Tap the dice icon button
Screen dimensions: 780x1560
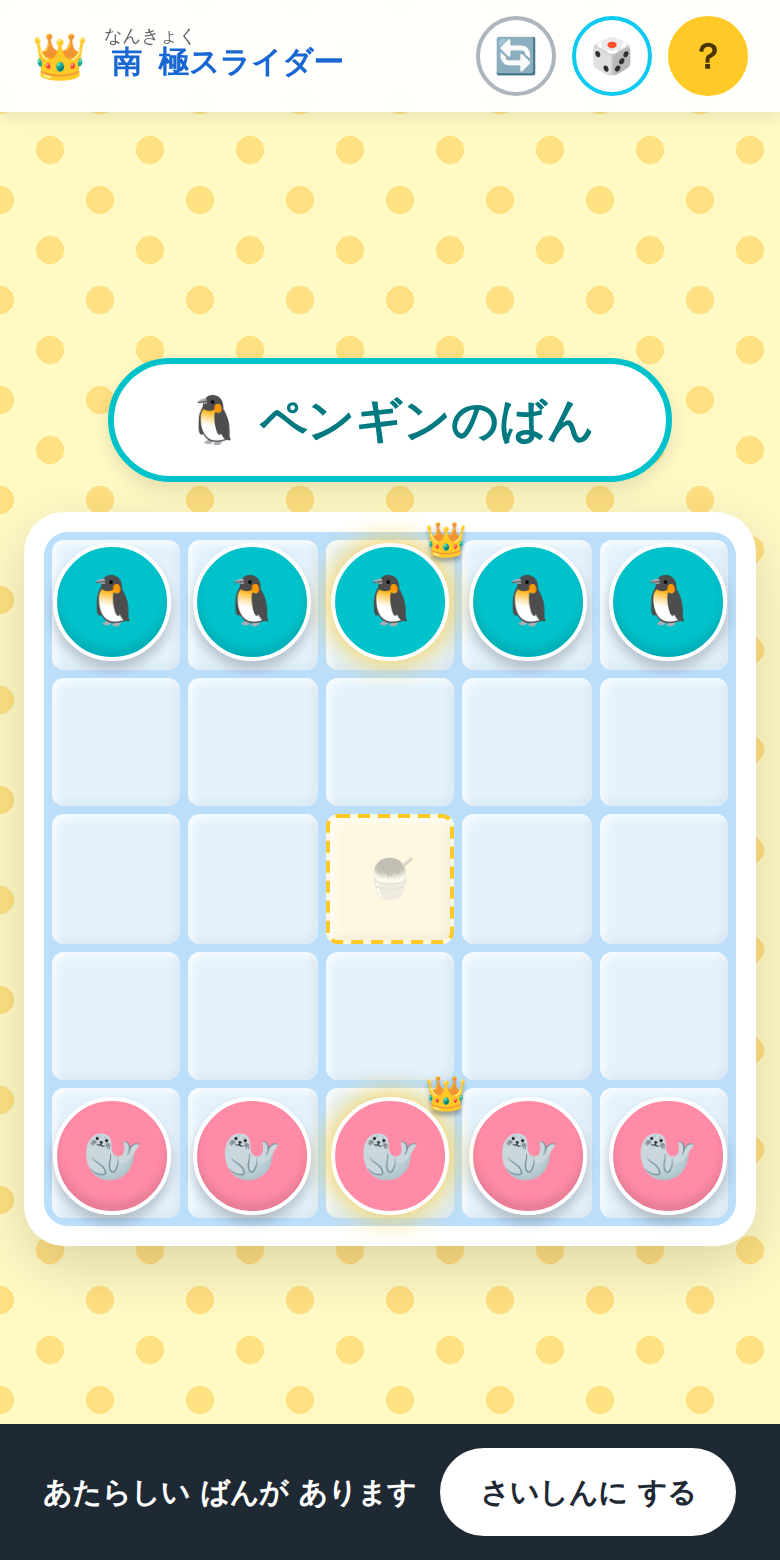pyautogui.click(x=612, y=56)
